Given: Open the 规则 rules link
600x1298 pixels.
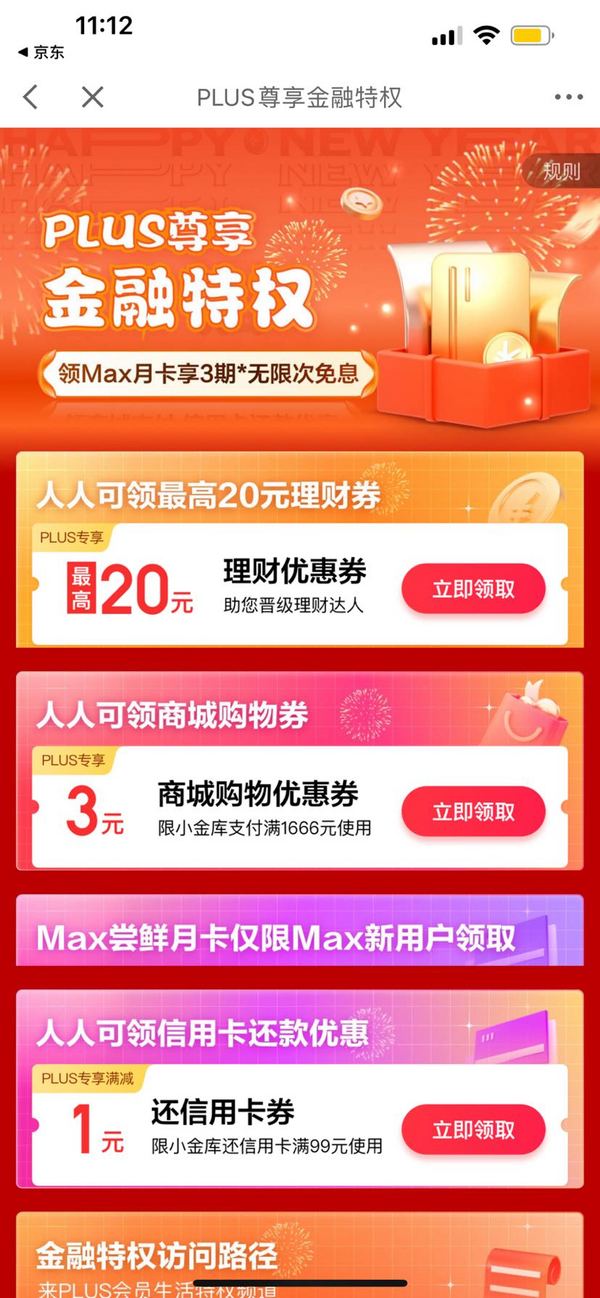Looking at the screenshot, I should pos(562,171).
